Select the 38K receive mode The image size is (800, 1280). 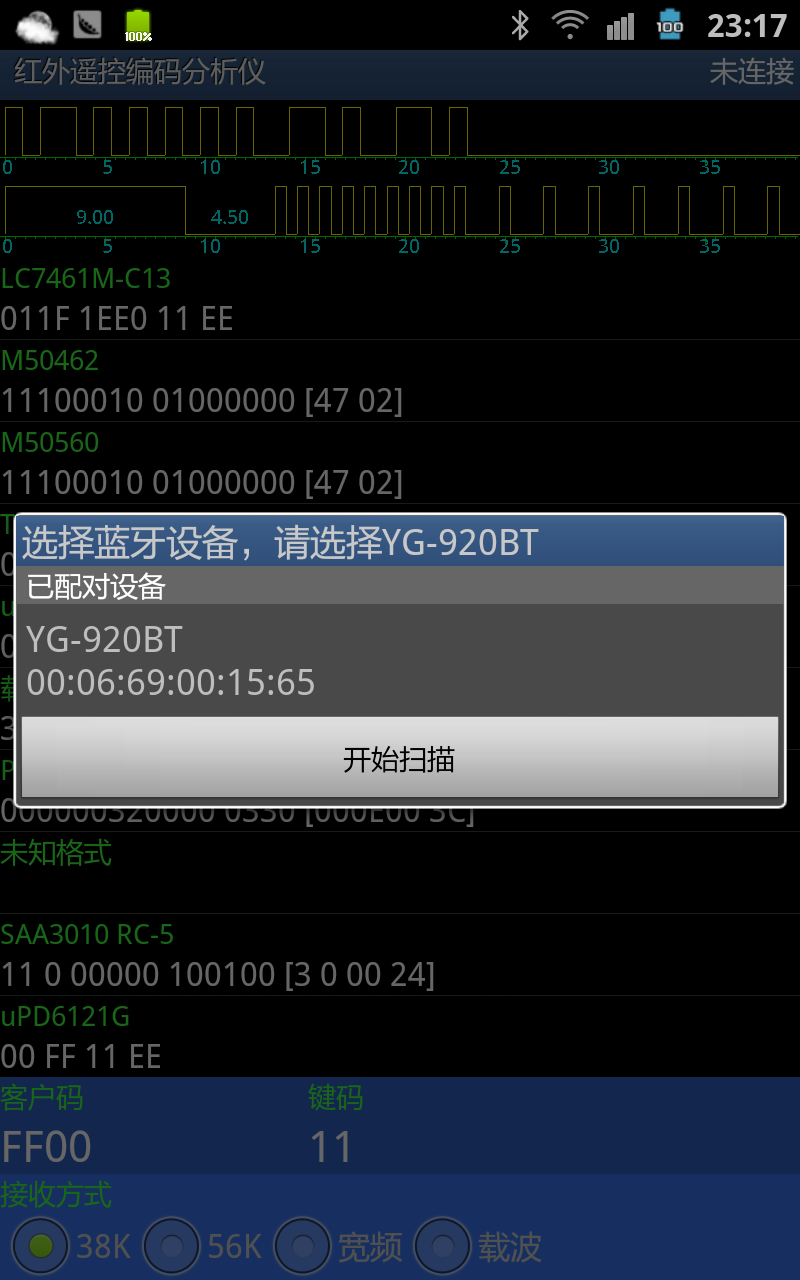[x=41, y=1246]
